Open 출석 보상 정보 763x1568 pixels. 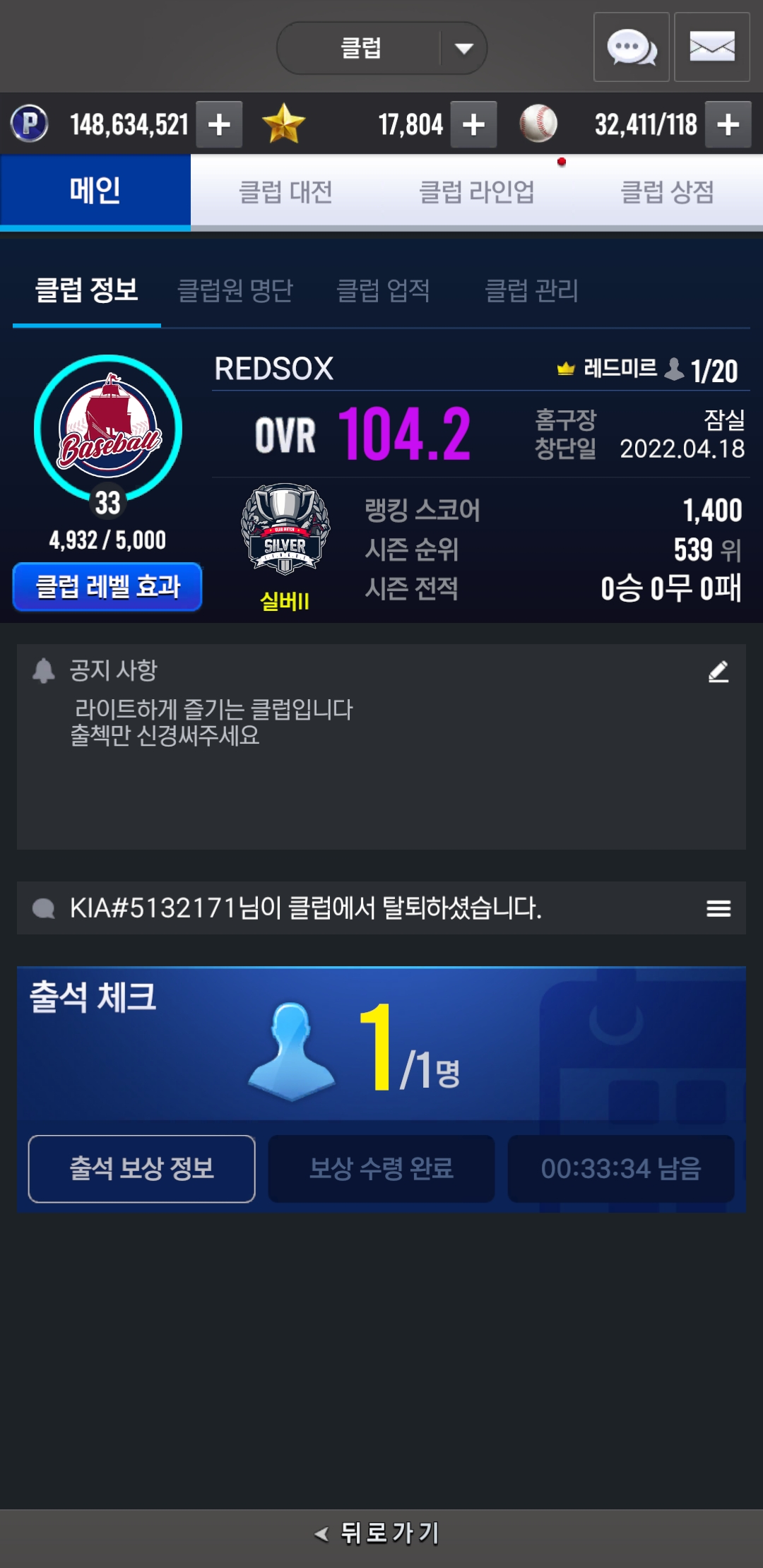[141, 1169]
